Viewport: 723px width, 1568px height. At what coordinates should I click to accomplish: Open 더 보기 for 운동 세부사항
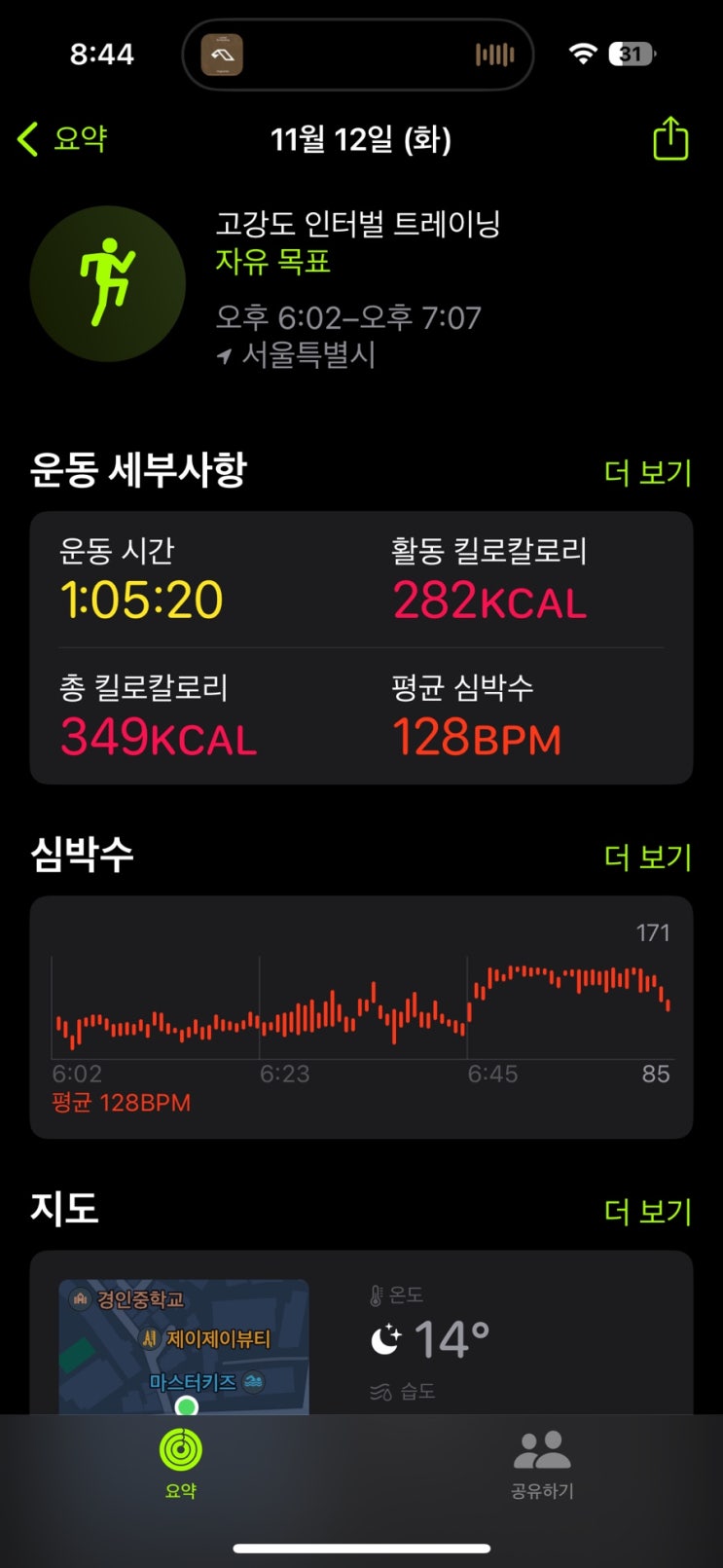(x=647, y=473)
